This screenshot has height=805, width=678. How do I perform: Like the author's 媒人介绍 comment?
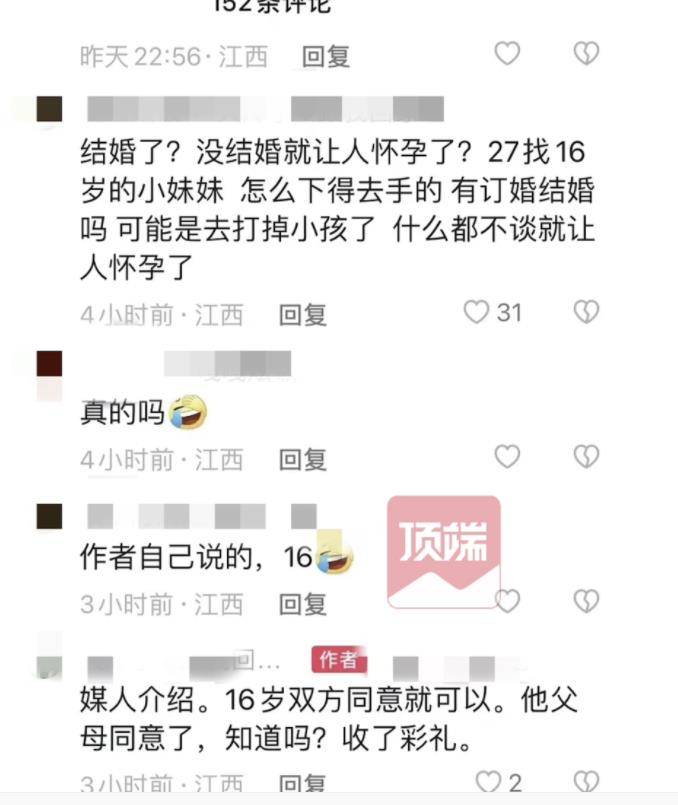(488, 782)
